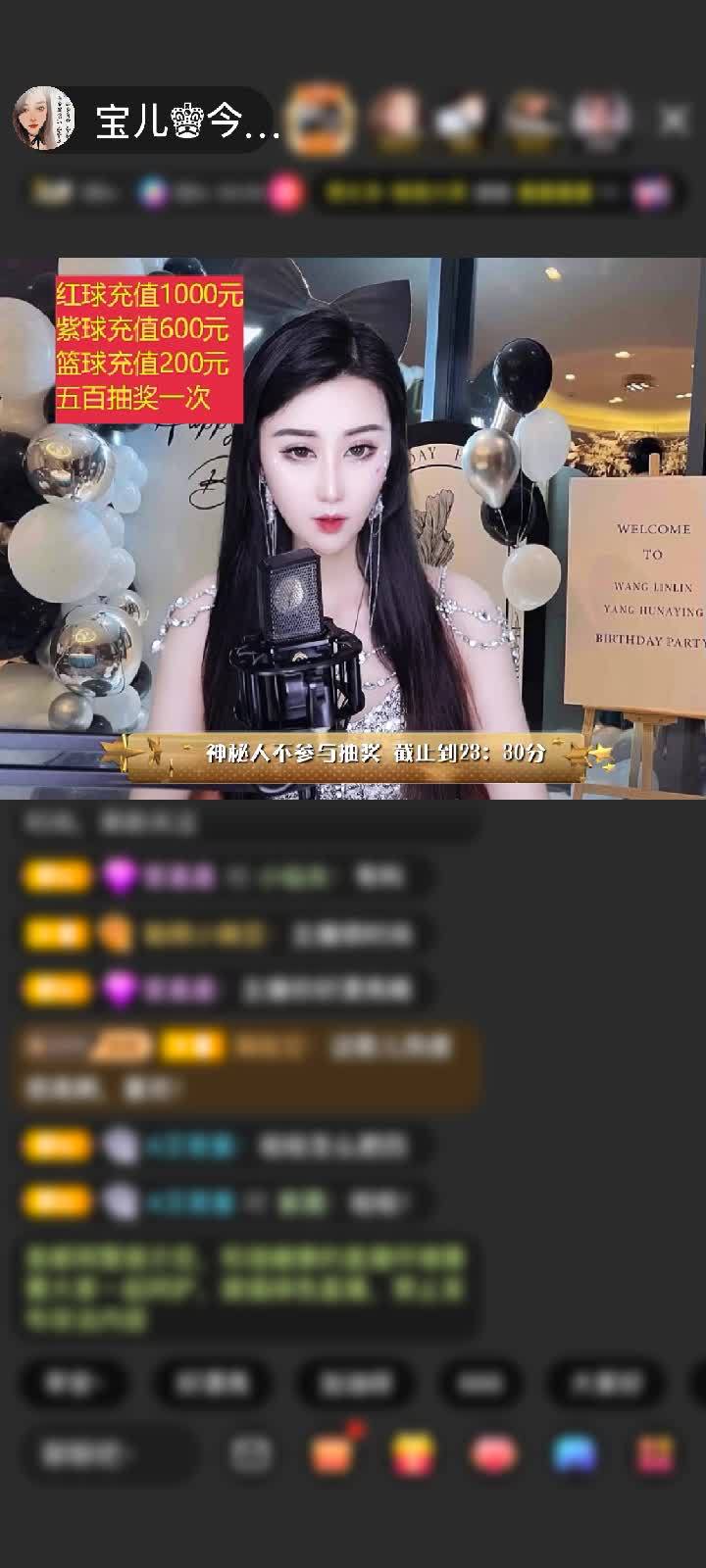Open streamer 宝儿's profile avatar
The image size is (706, 1568).
(44, 120)
